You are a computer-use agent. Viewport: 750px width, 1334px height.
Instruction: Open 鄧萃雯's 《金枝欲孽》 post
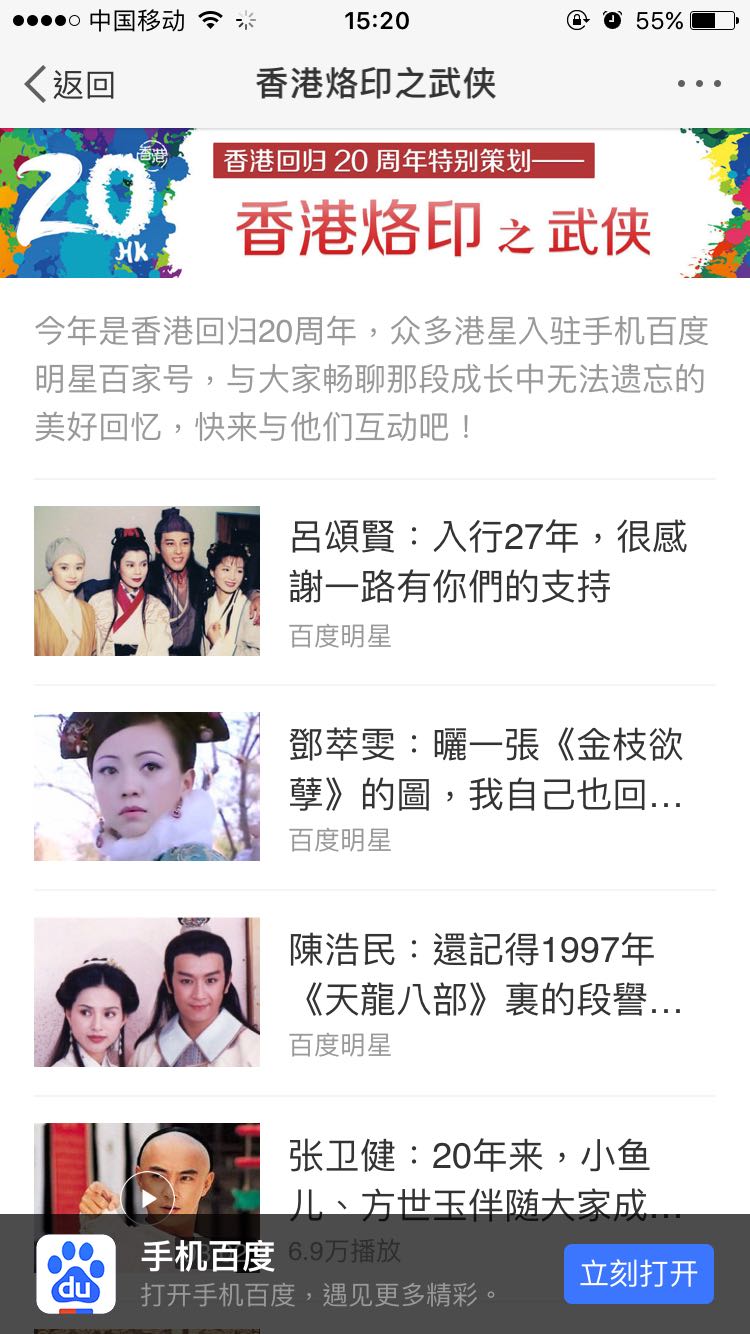pos(486,770)
